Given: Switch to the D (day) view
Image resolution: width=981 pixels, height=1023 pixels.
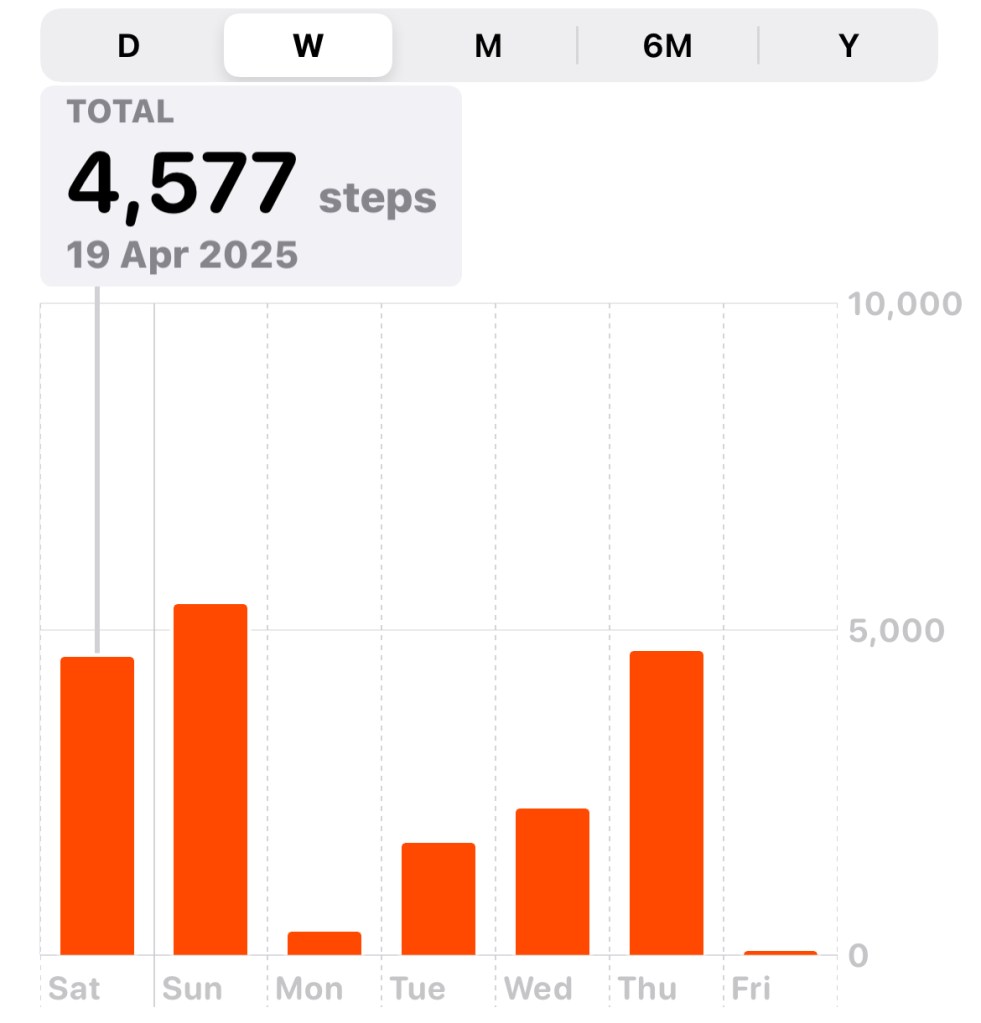Looking at the screenshot, I should pyautogui.click(x=129, y=46).
